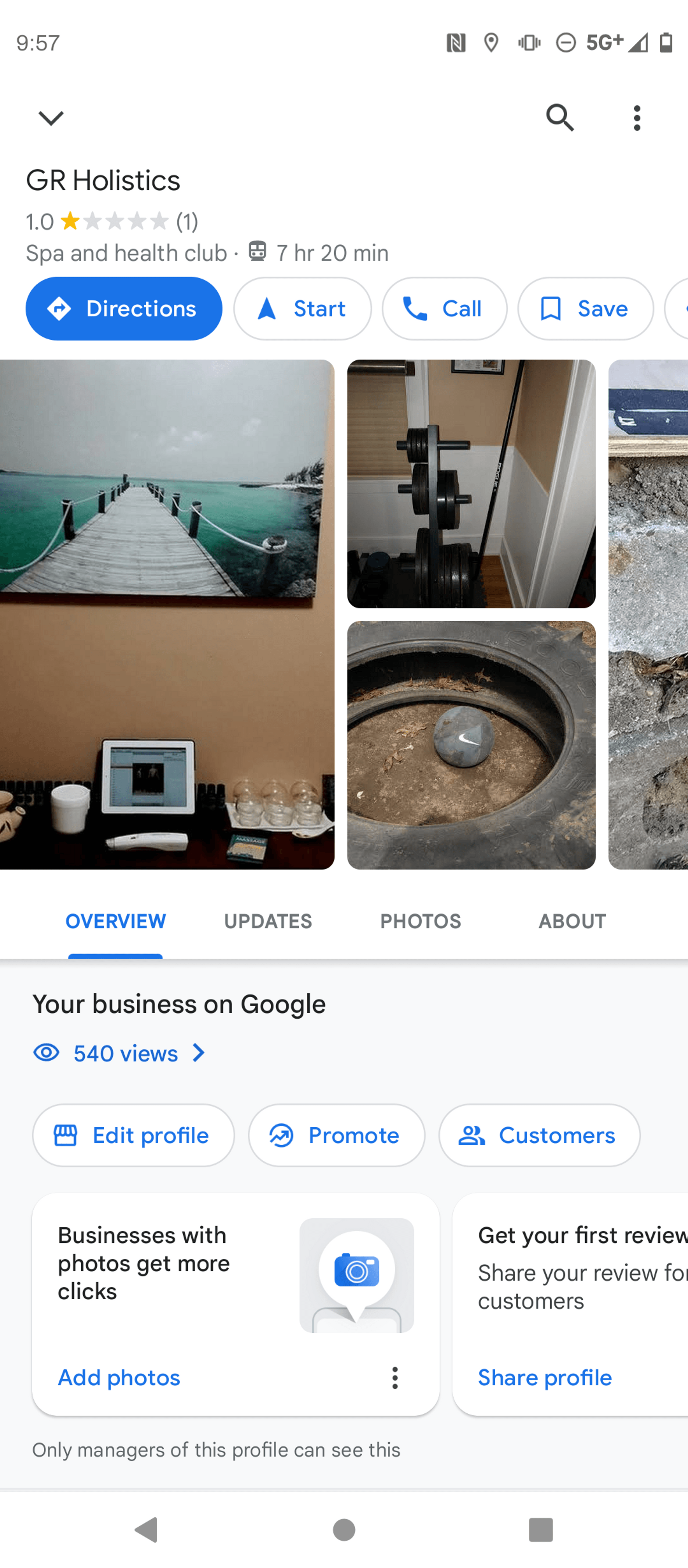Call GR Holistics
Viewport: 688px width, 1568px height.
pyautogui.click(x=444, y=309)
